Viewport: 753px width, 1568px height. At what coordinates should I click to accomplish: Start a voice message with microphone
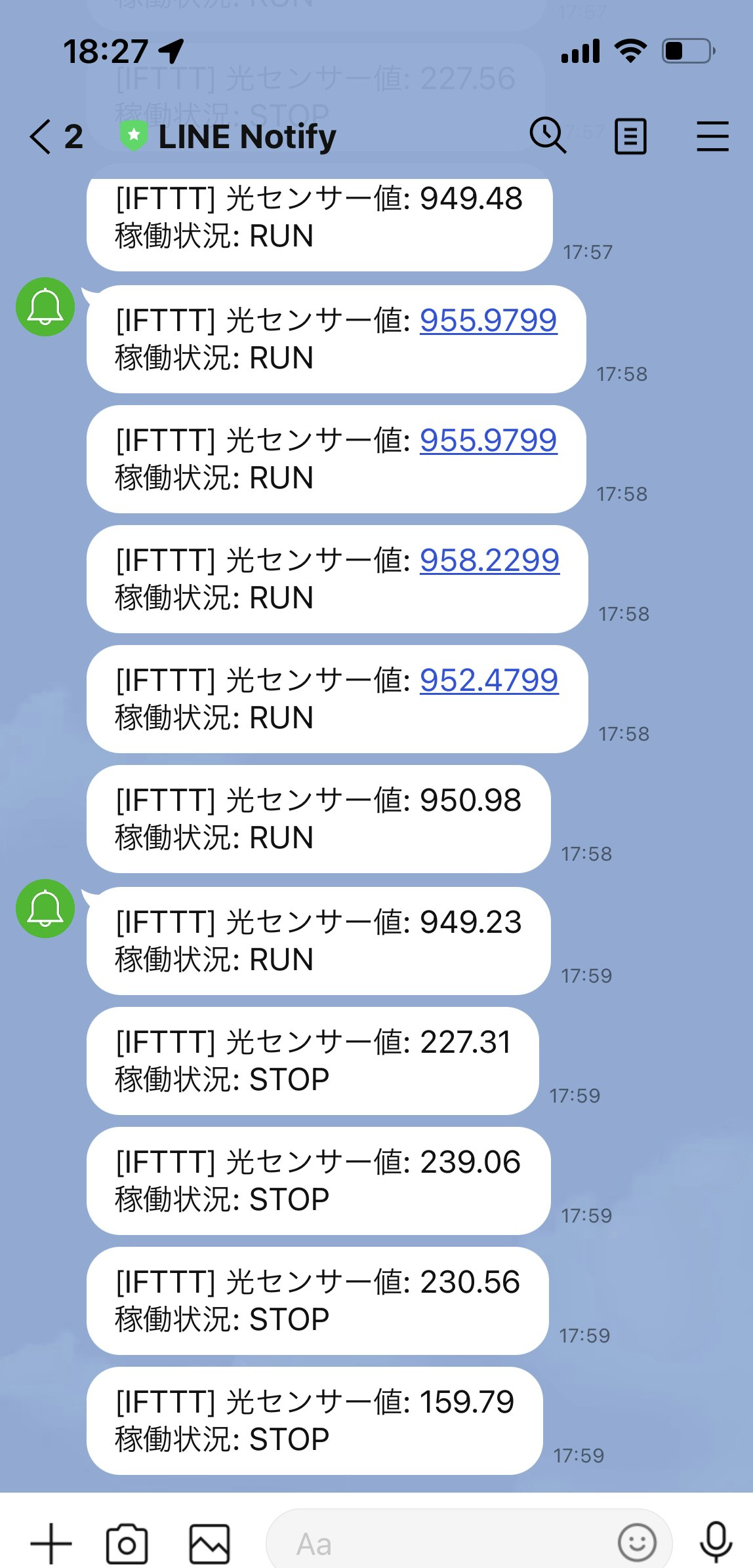[716, 1542]
